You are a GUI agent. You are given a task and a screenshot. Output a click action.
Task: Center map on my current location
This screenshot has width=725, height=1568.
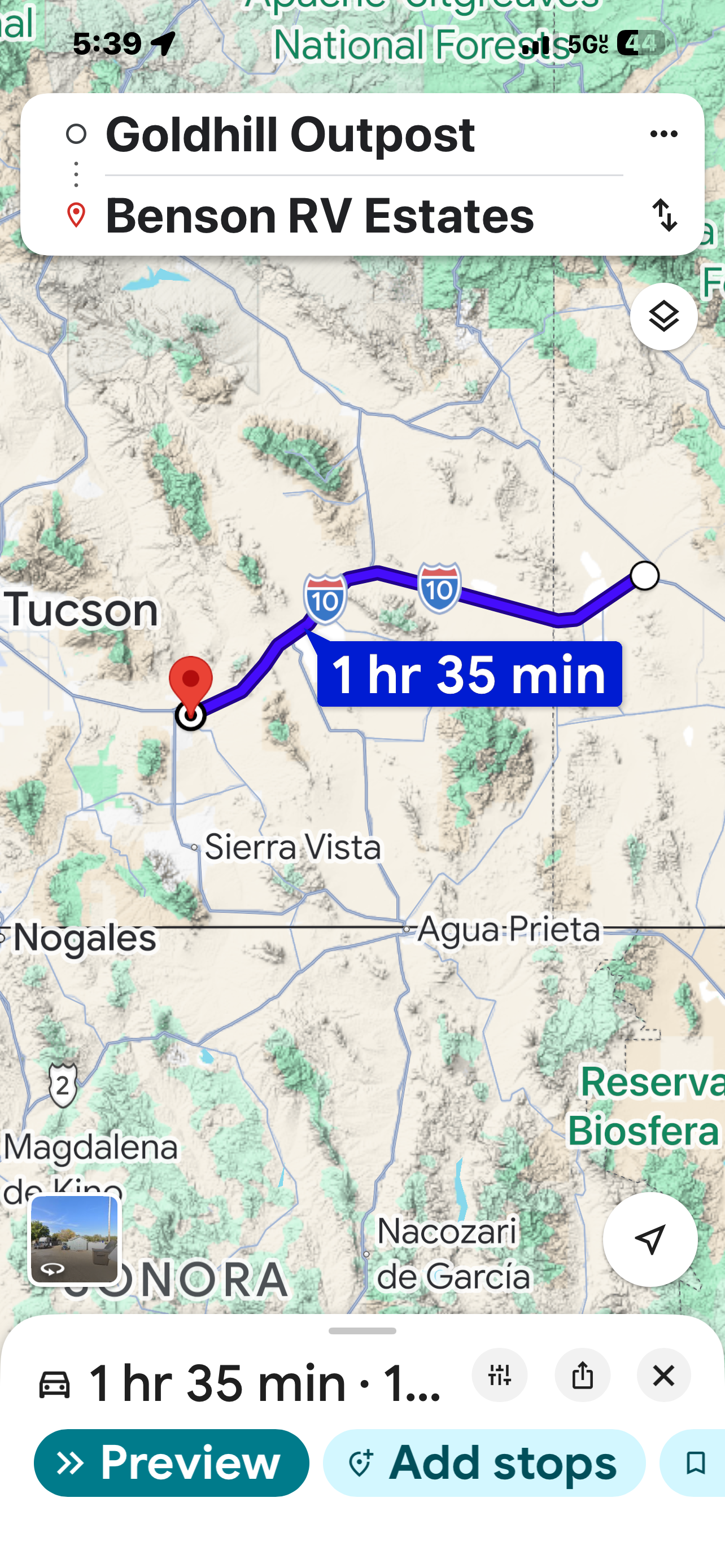649,1239
